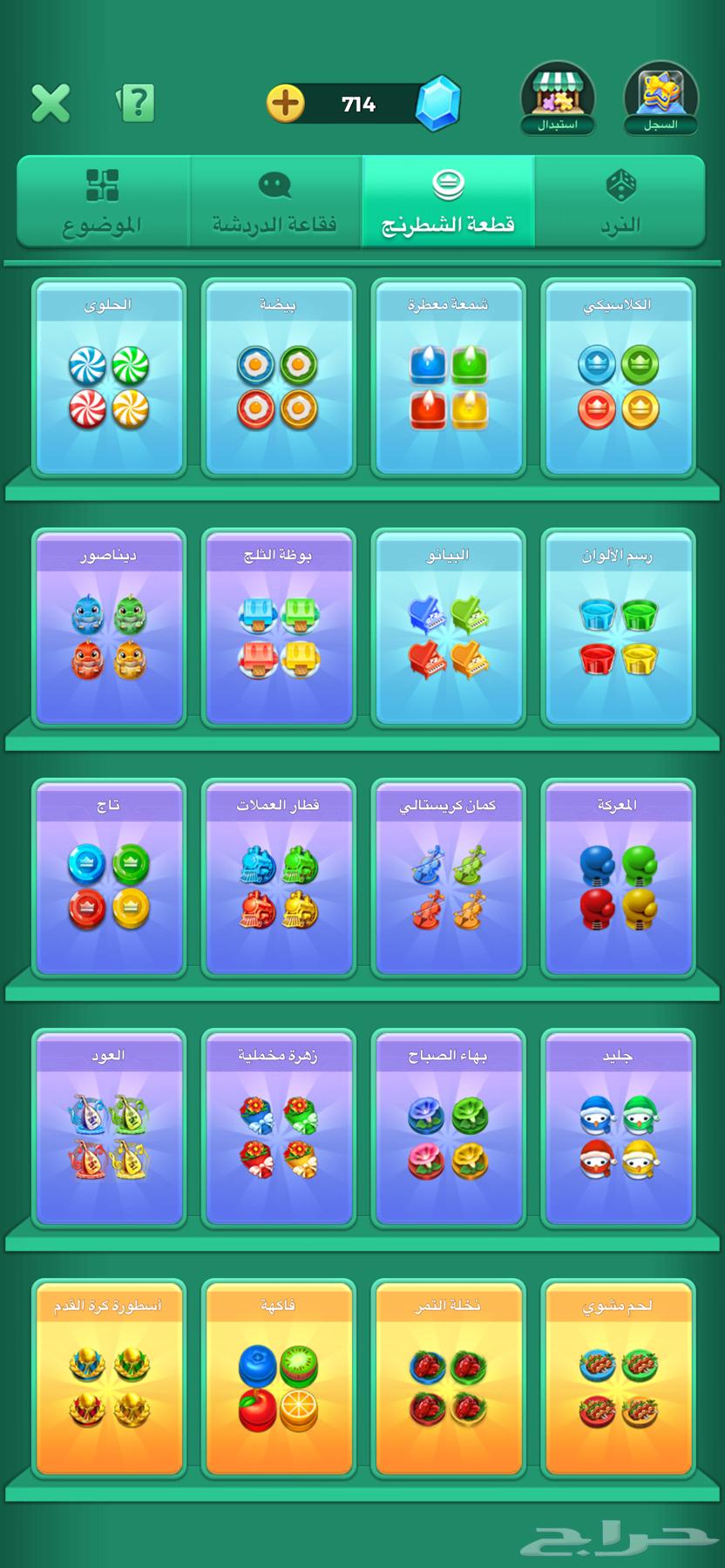The height and width of the screenshot is (1568, 725).
Task: Open the أسطورة كرة القدم set
Action: [109, 1378]
